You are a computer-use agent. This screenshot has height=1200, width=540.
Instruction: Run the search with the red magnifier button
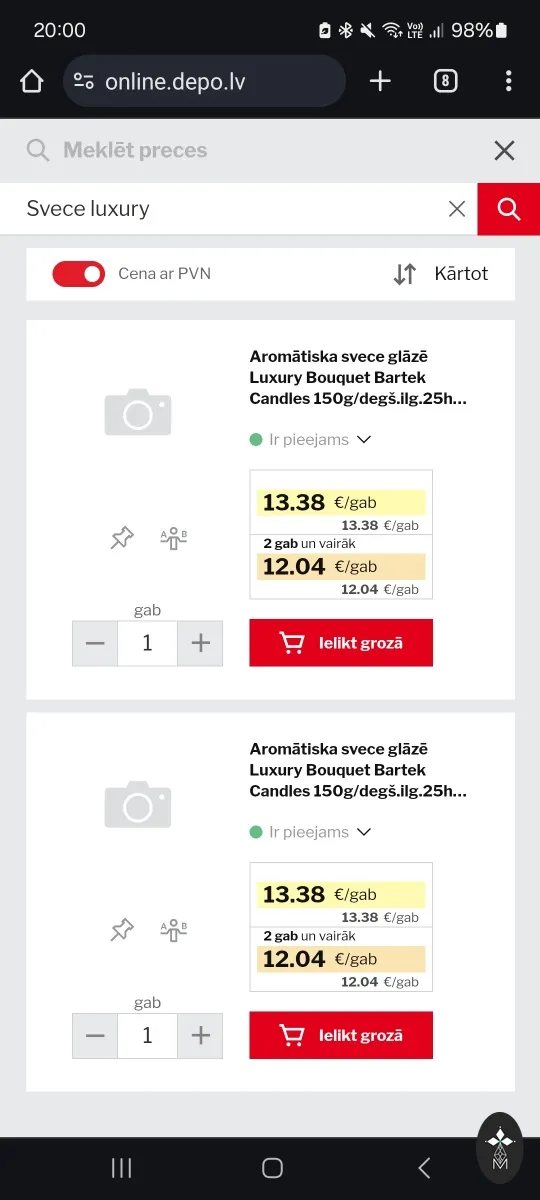point(509,209)
